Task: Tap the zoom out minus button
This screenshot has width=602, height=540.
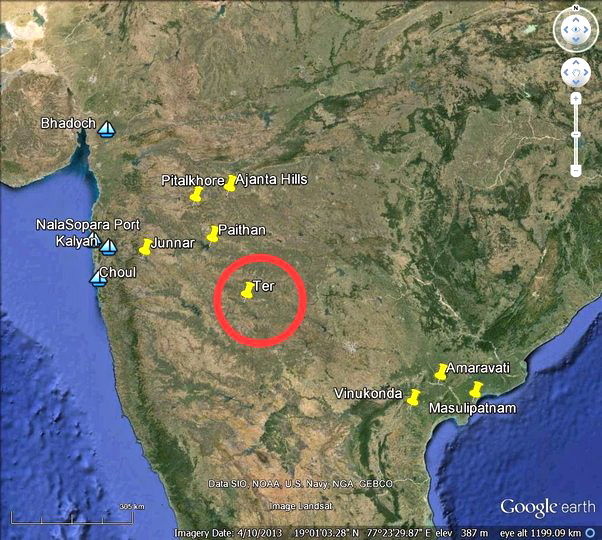Action: point(576,171)
